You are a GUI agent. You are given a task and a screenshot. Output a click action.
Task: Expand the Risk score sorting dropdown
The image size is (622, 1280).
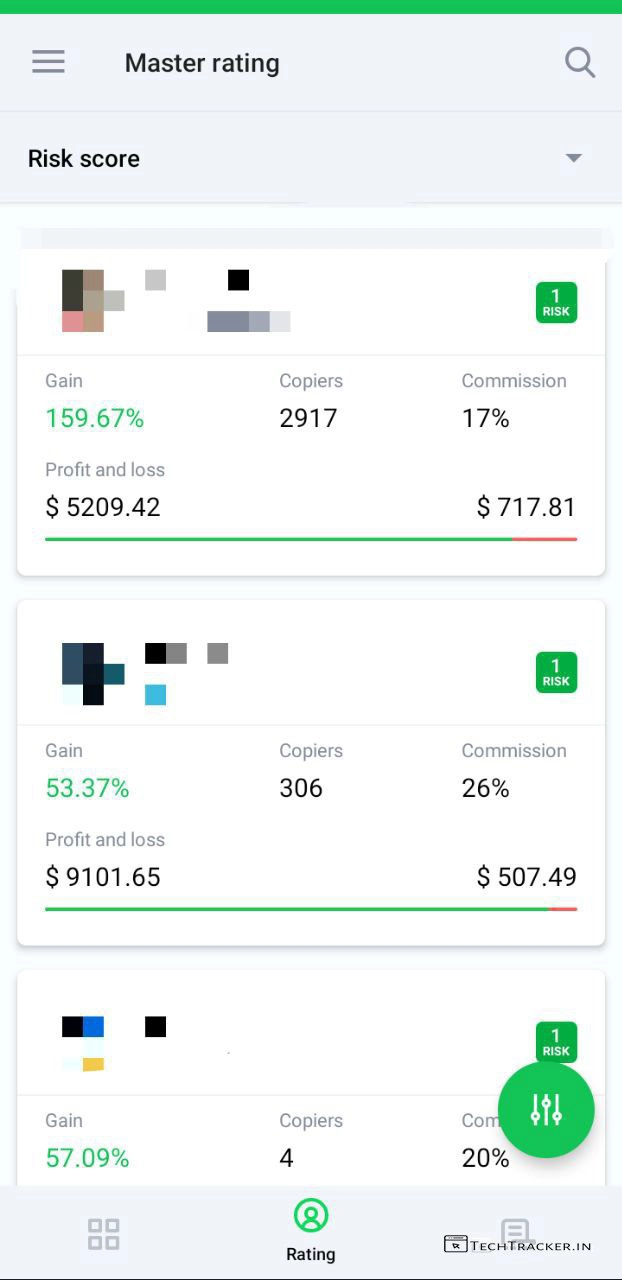573,158
